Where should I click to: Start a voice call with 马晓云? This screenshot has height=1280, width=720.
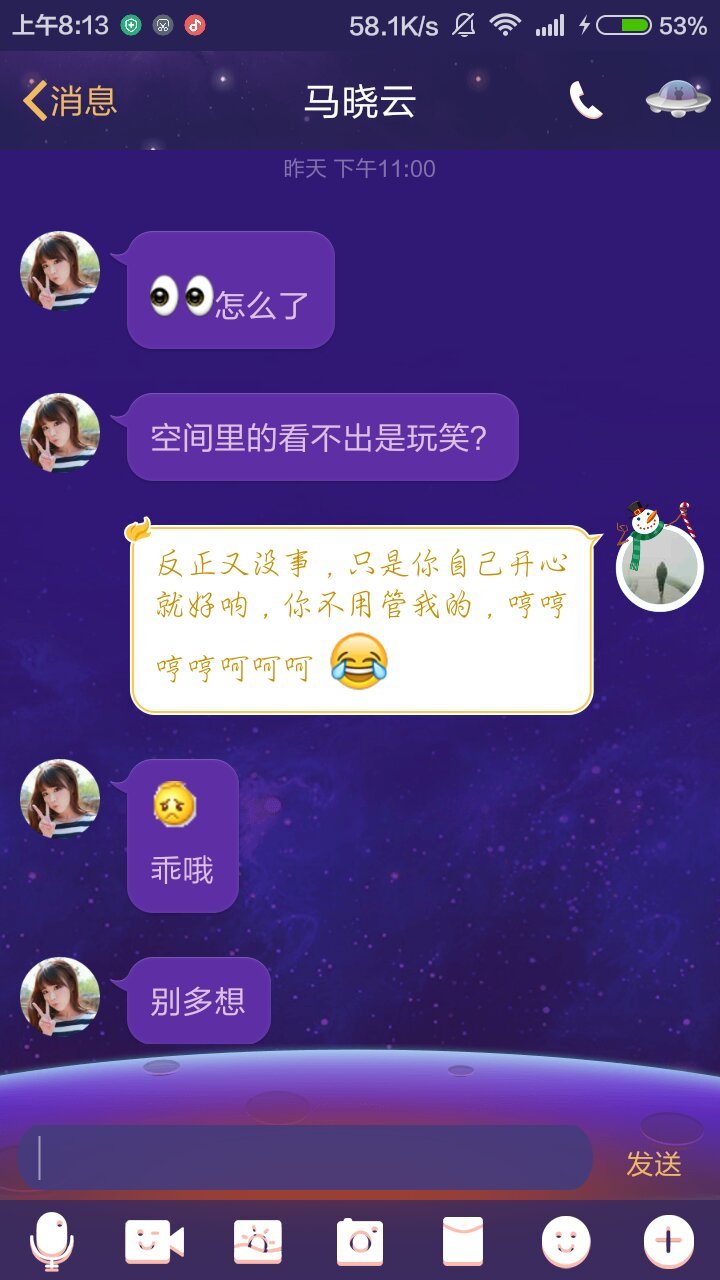pyautogui.click(x=586, y=100)
